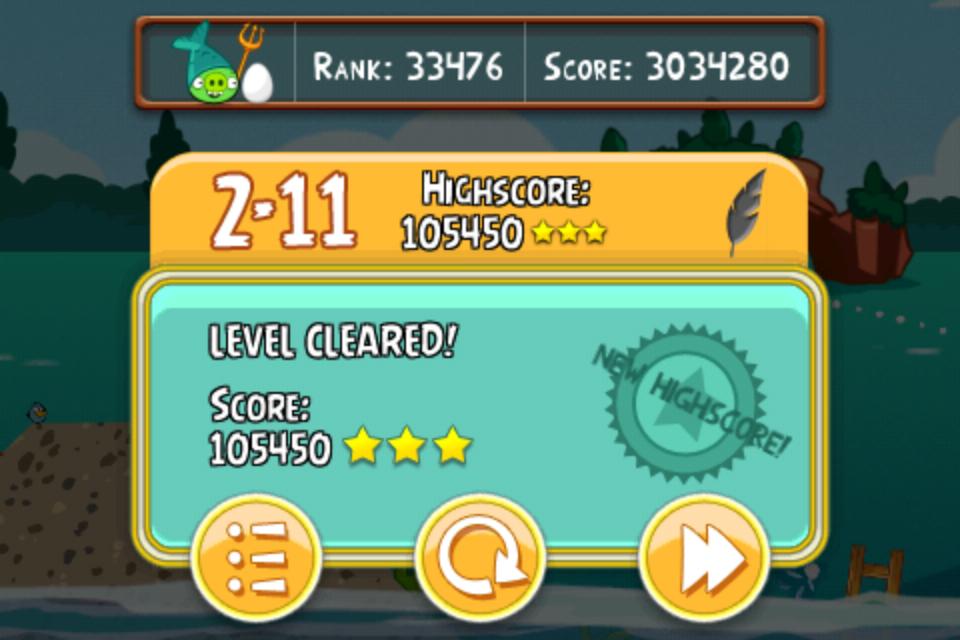
Task: Open the level selection menu
Action: pos(256,558)
